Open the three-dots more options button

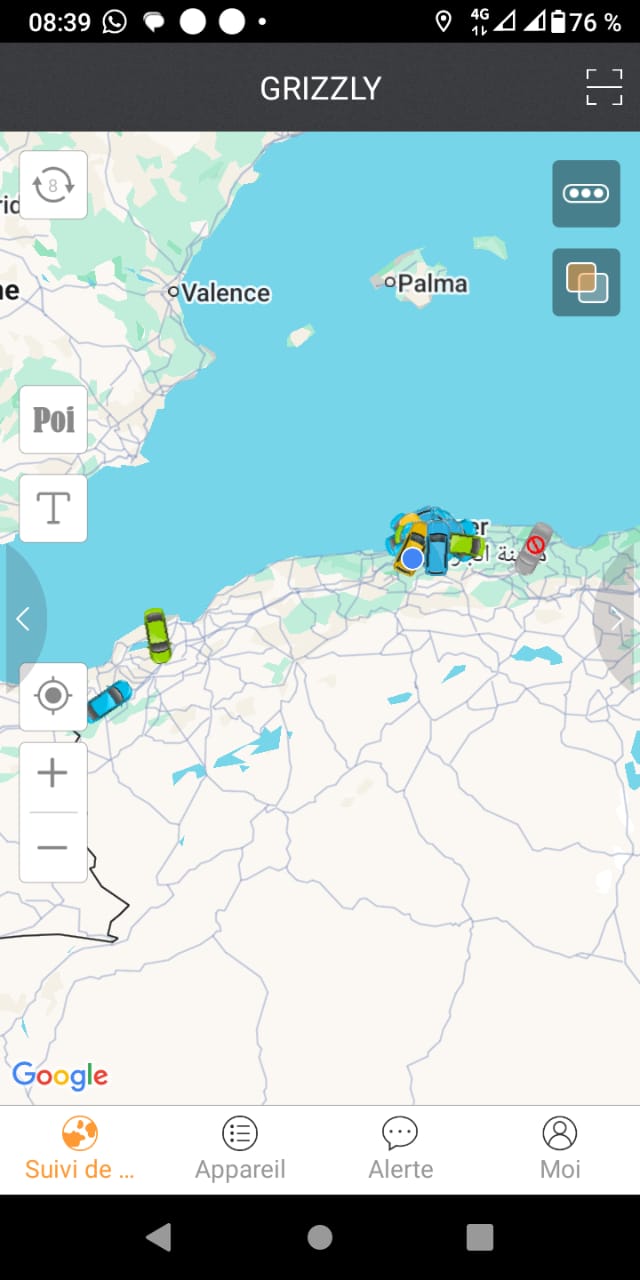click(x=586, y=194)
